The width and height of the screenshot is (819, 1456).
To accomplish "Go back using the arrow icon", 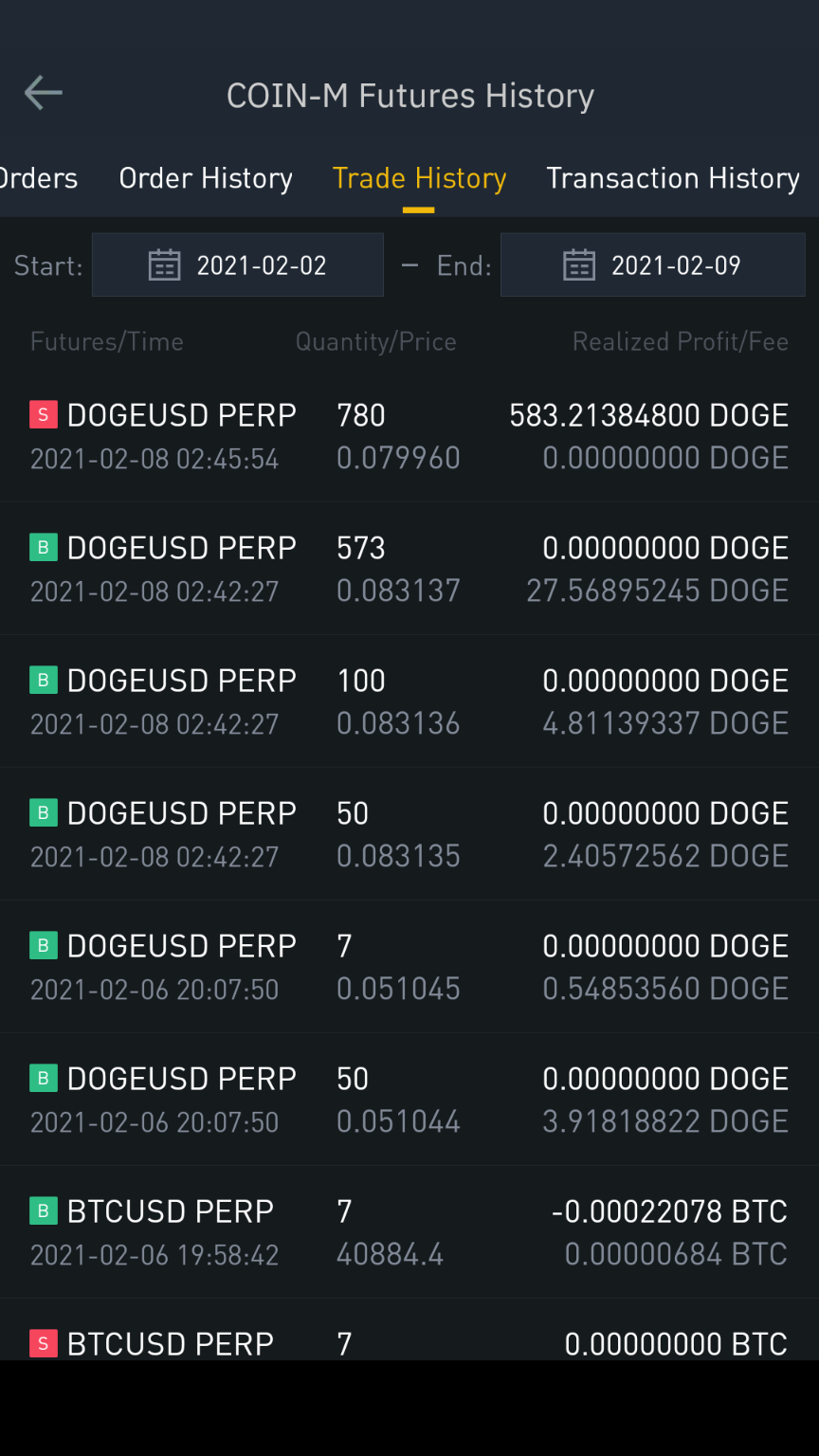I will [44, 93].
